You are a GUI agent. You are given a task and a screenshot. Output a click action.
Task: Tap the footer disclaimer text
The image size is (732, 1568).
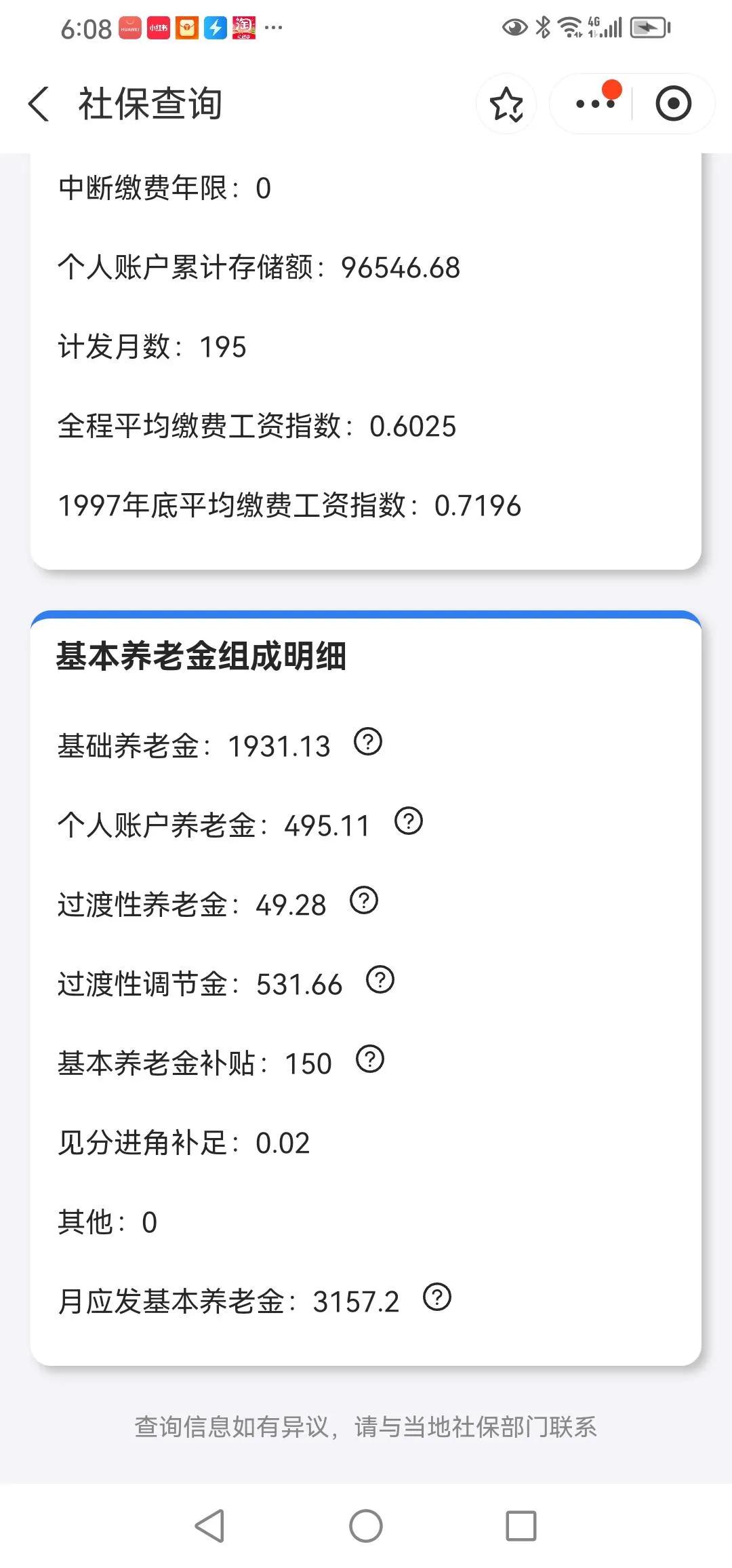click(x=365, y=1428)
